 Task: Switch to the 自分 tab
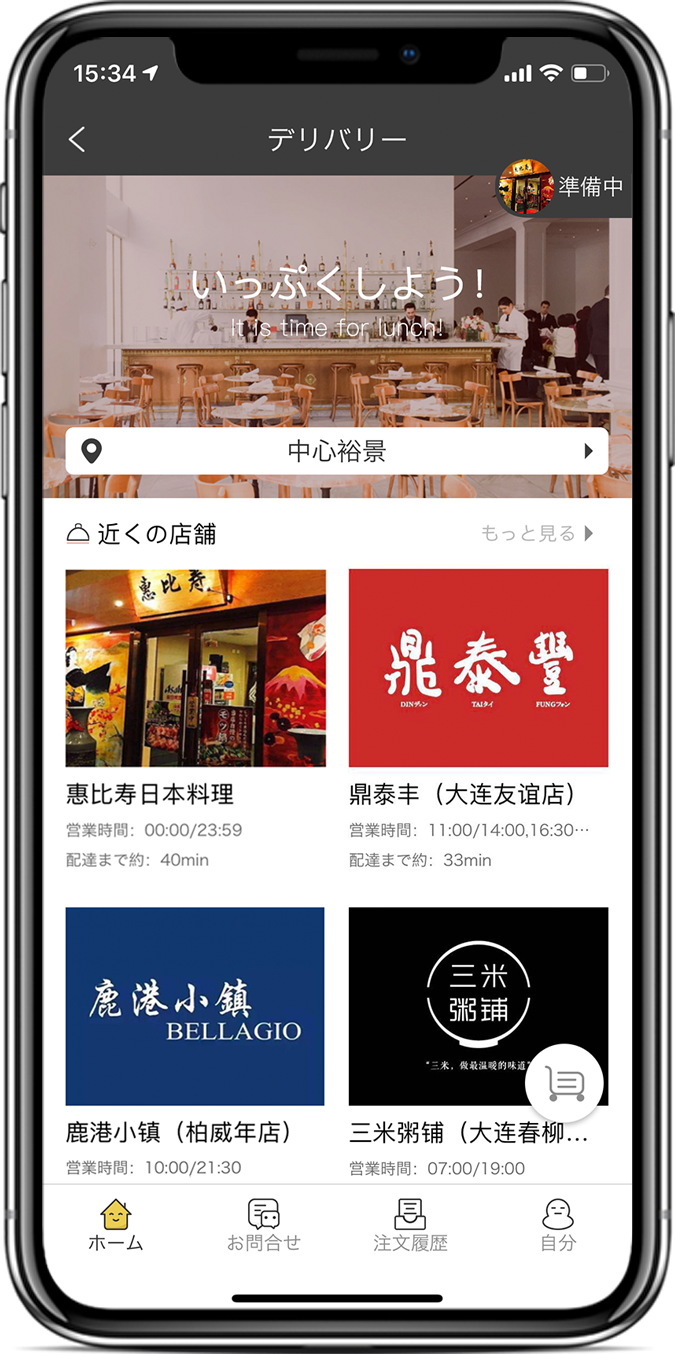coord(557,1225)
